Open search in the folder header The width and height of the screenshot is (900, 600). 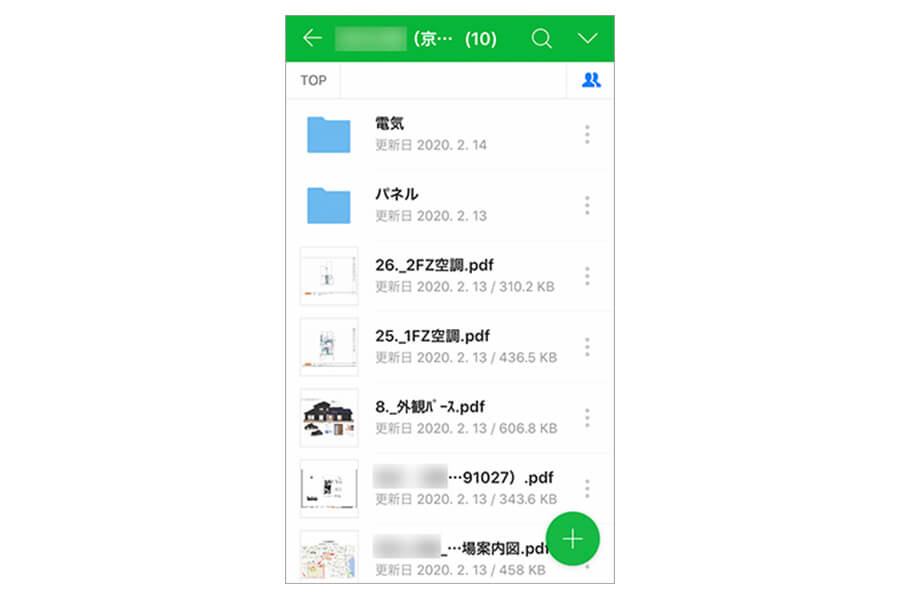pyautogui.click(x=541, y=38)
